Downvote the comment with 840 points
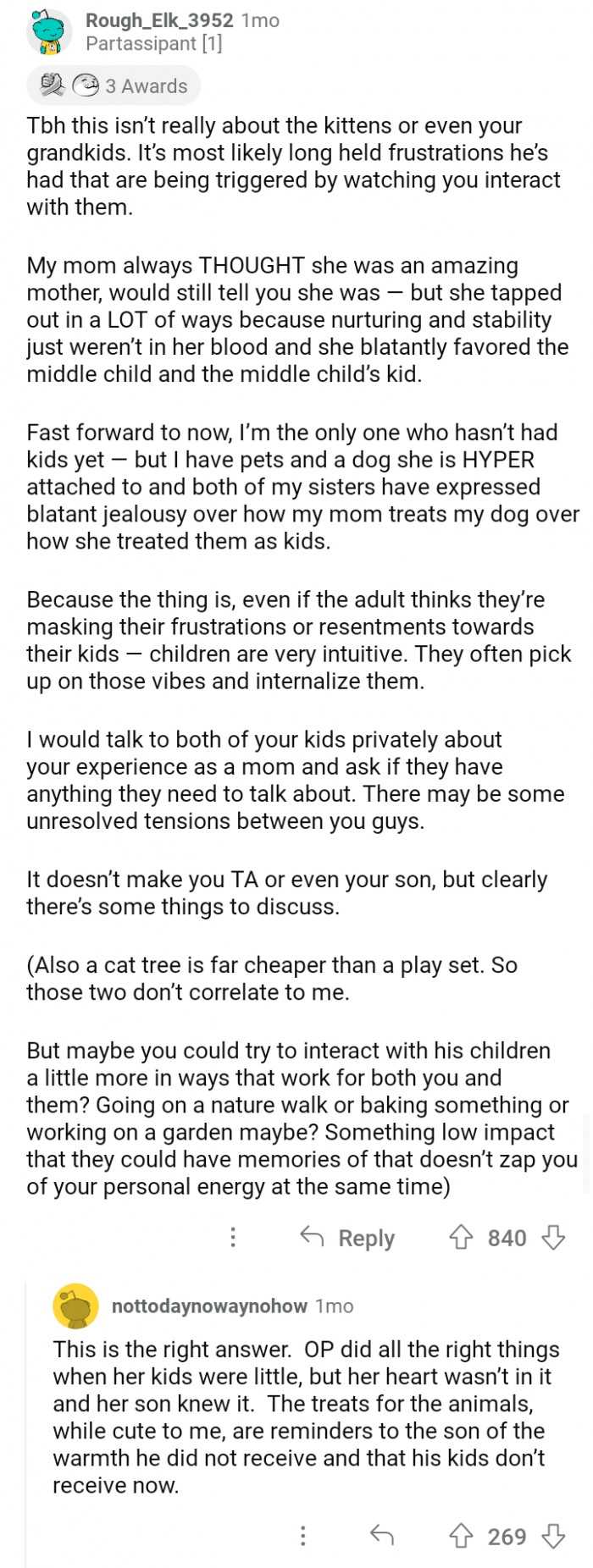Viewport: 593px width, 1568px height. [x=553, y=1238]
